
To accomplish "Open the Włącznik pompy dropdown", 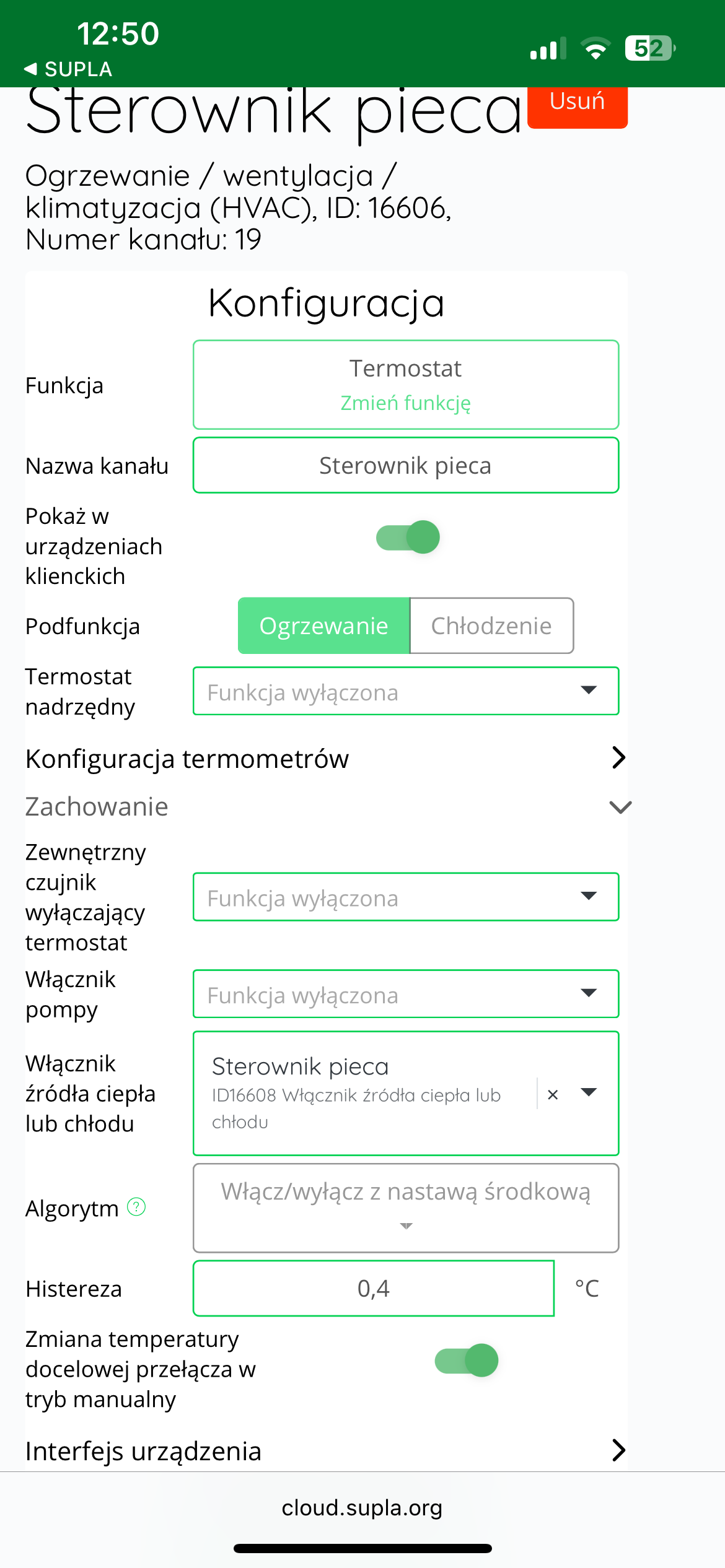I will 406,994.
